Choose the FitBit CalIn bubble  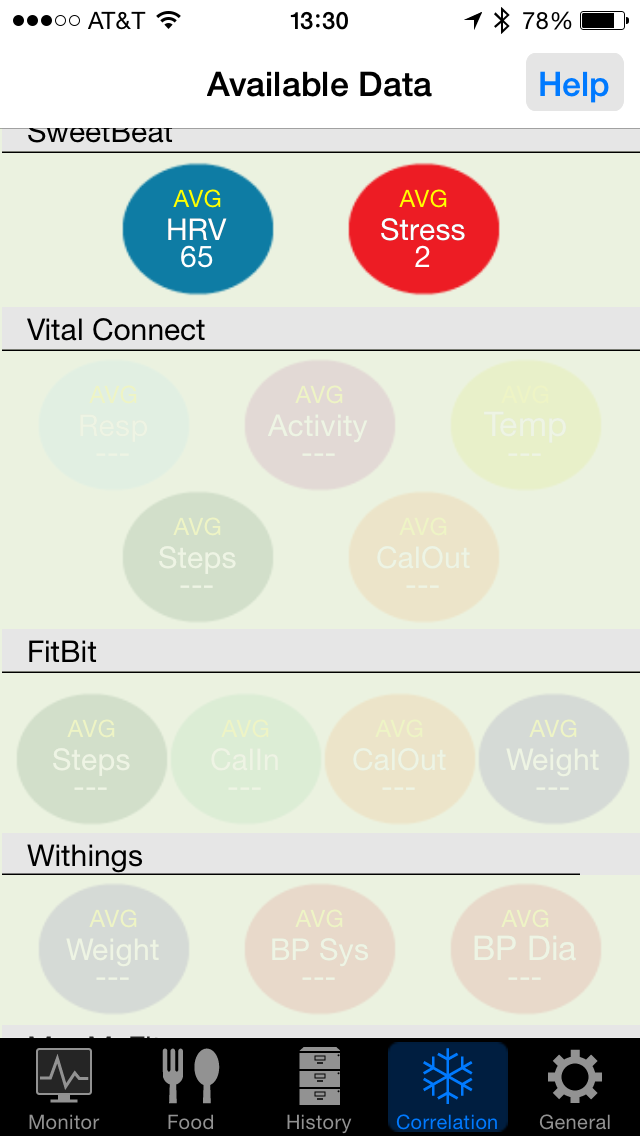245,760
